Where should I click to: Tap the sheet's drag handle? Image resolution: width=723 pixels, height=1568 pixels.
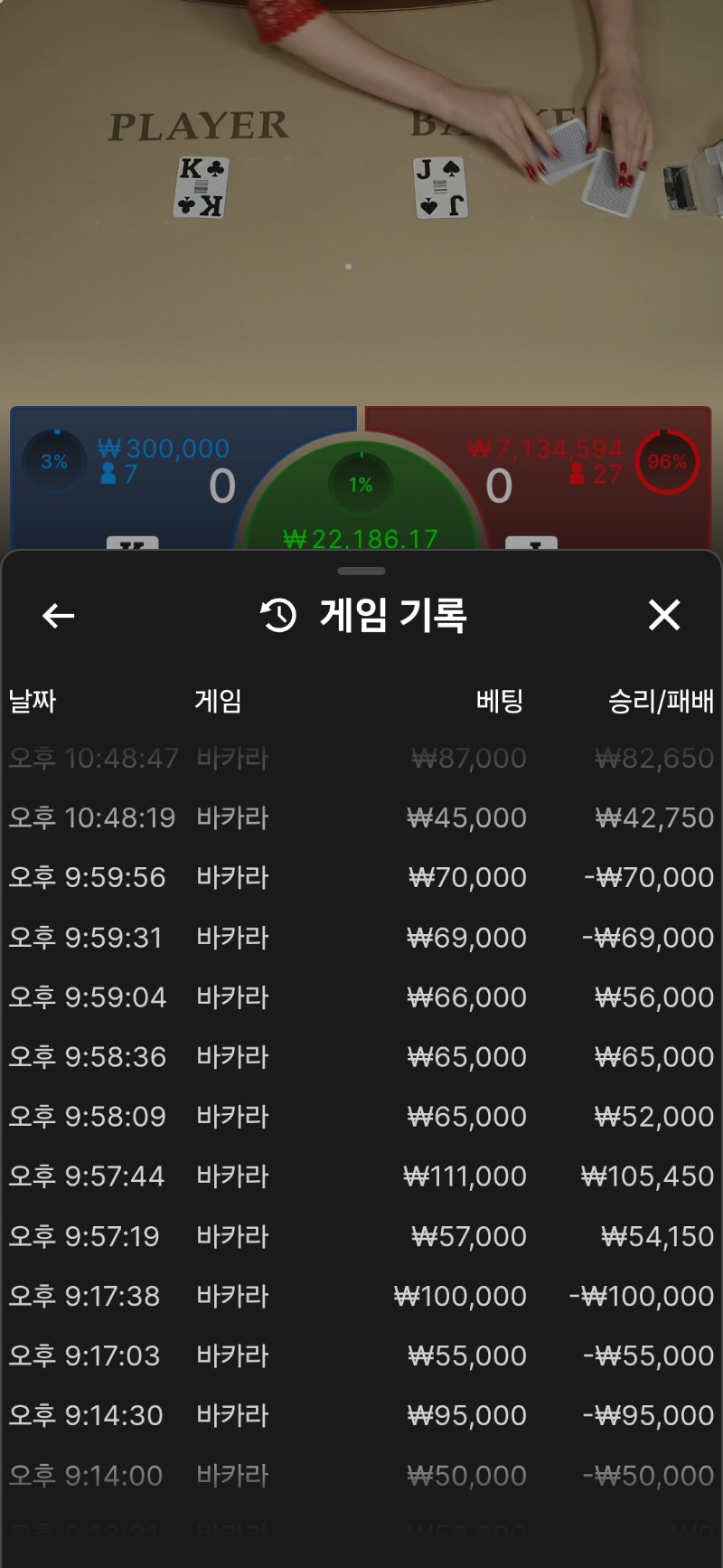[x=361, y=571]
